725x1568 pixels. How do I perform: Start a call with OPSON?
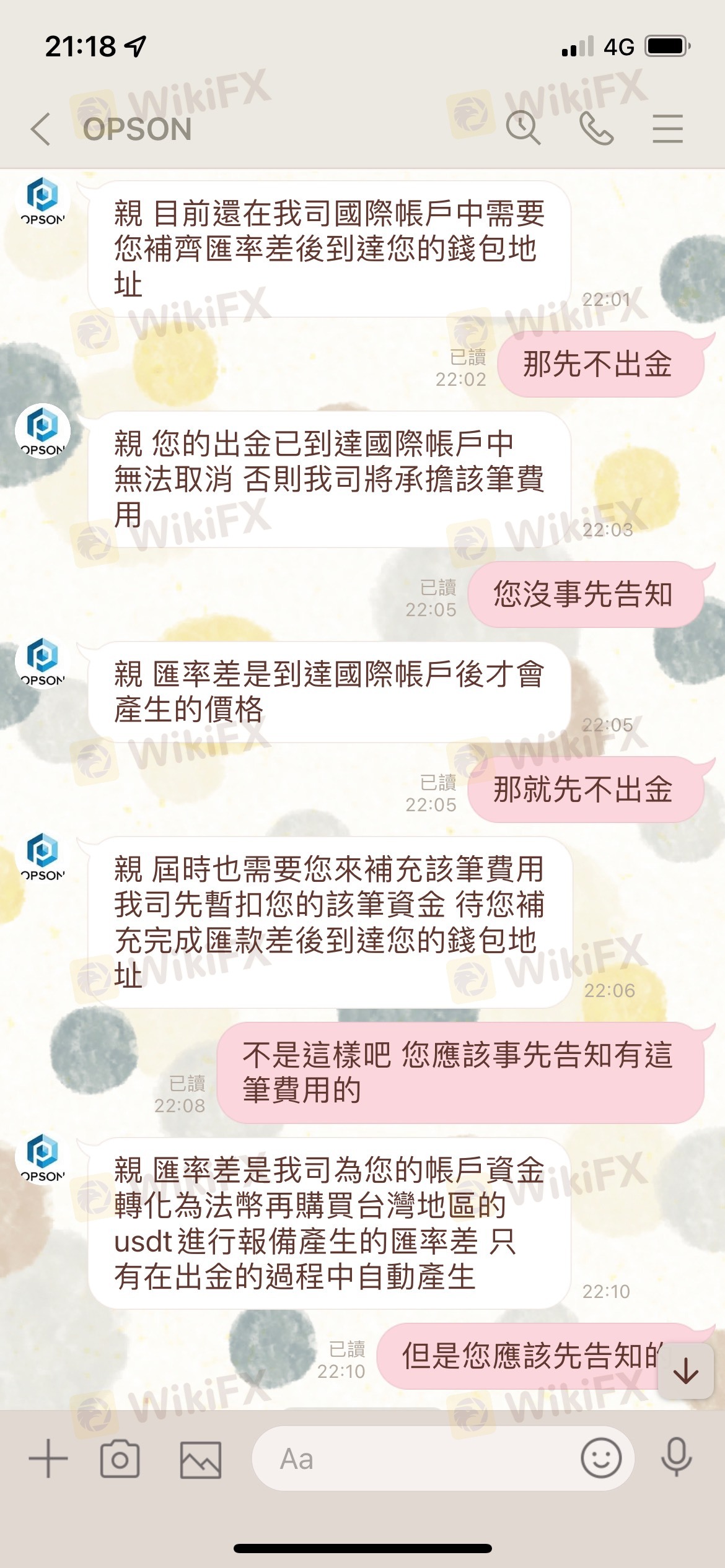coord(596,129)
